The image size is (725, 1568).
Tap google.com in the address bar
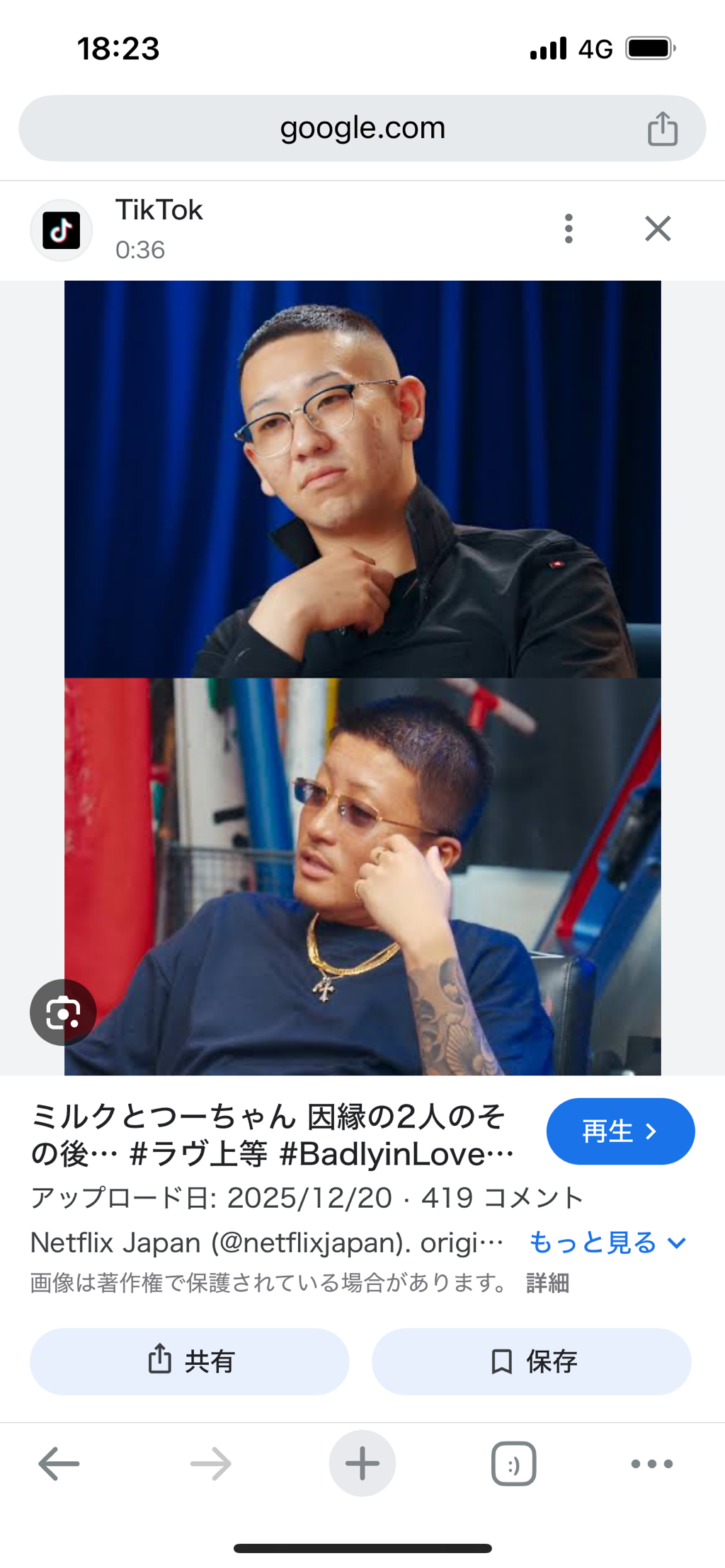(362, 128)
